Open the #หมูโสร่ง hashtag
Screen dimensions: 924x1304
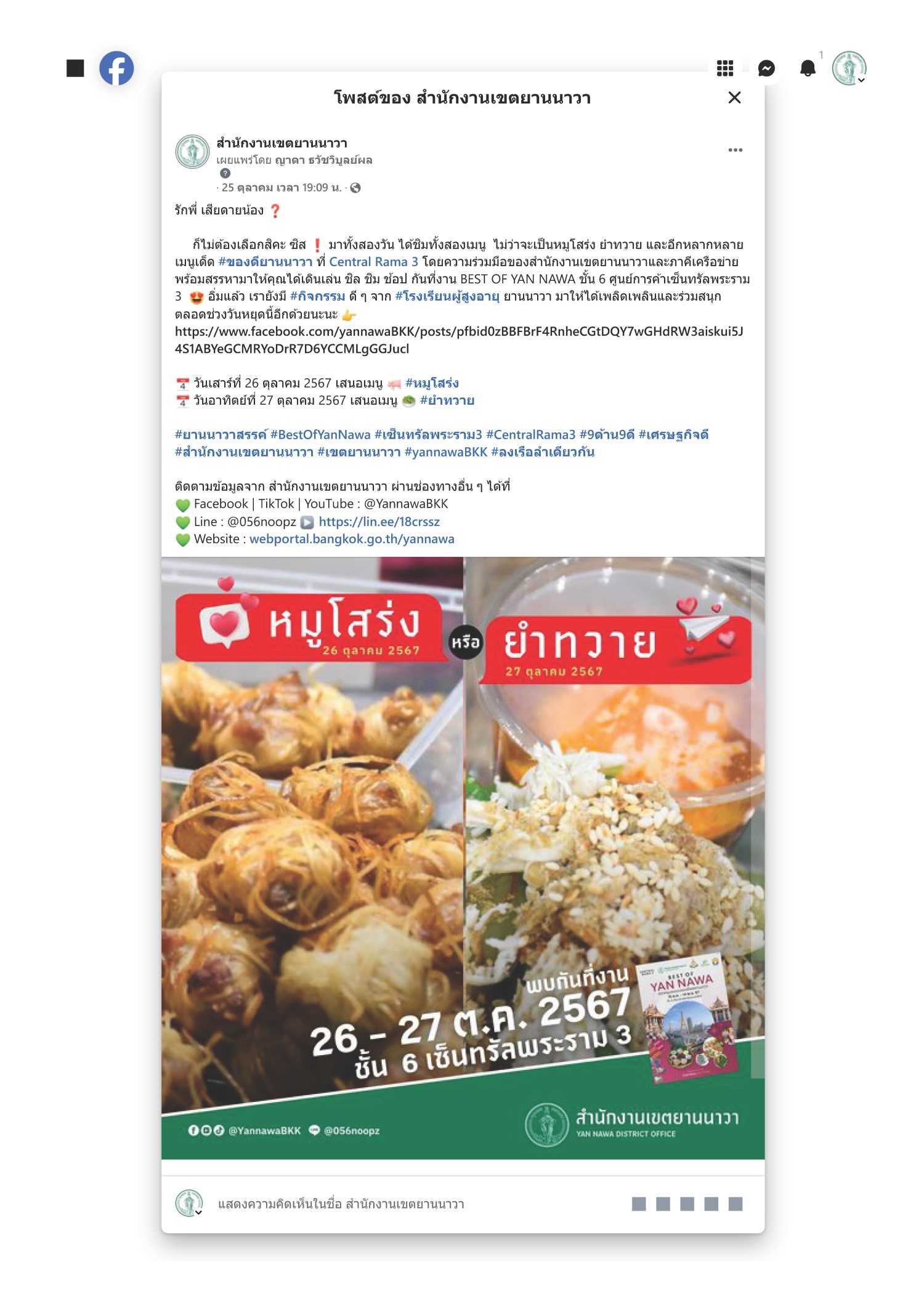[x=432, y=383]
